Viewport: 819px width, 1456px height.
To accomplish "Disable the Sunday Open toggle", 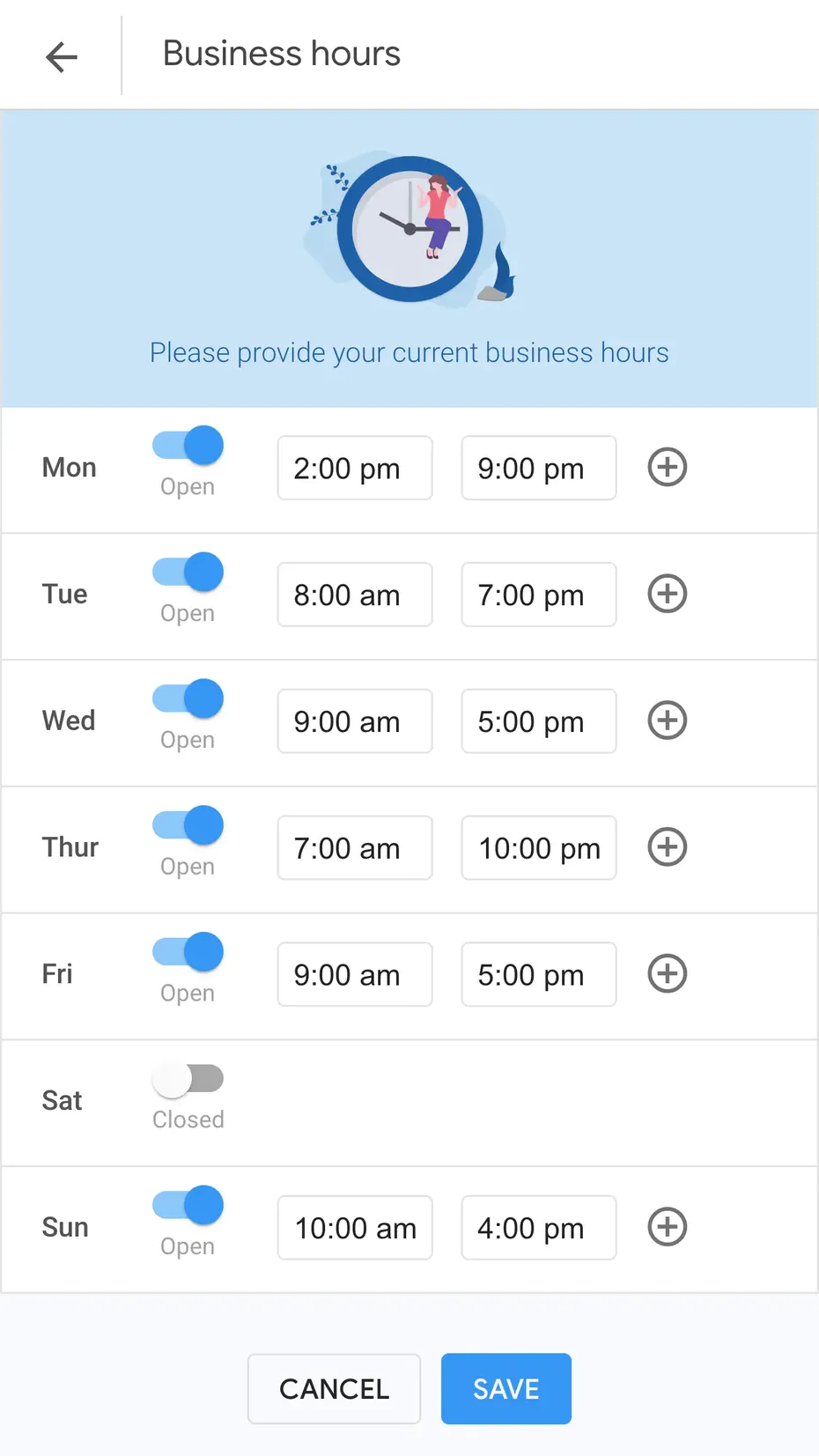I will click(x=187, y=1204).
